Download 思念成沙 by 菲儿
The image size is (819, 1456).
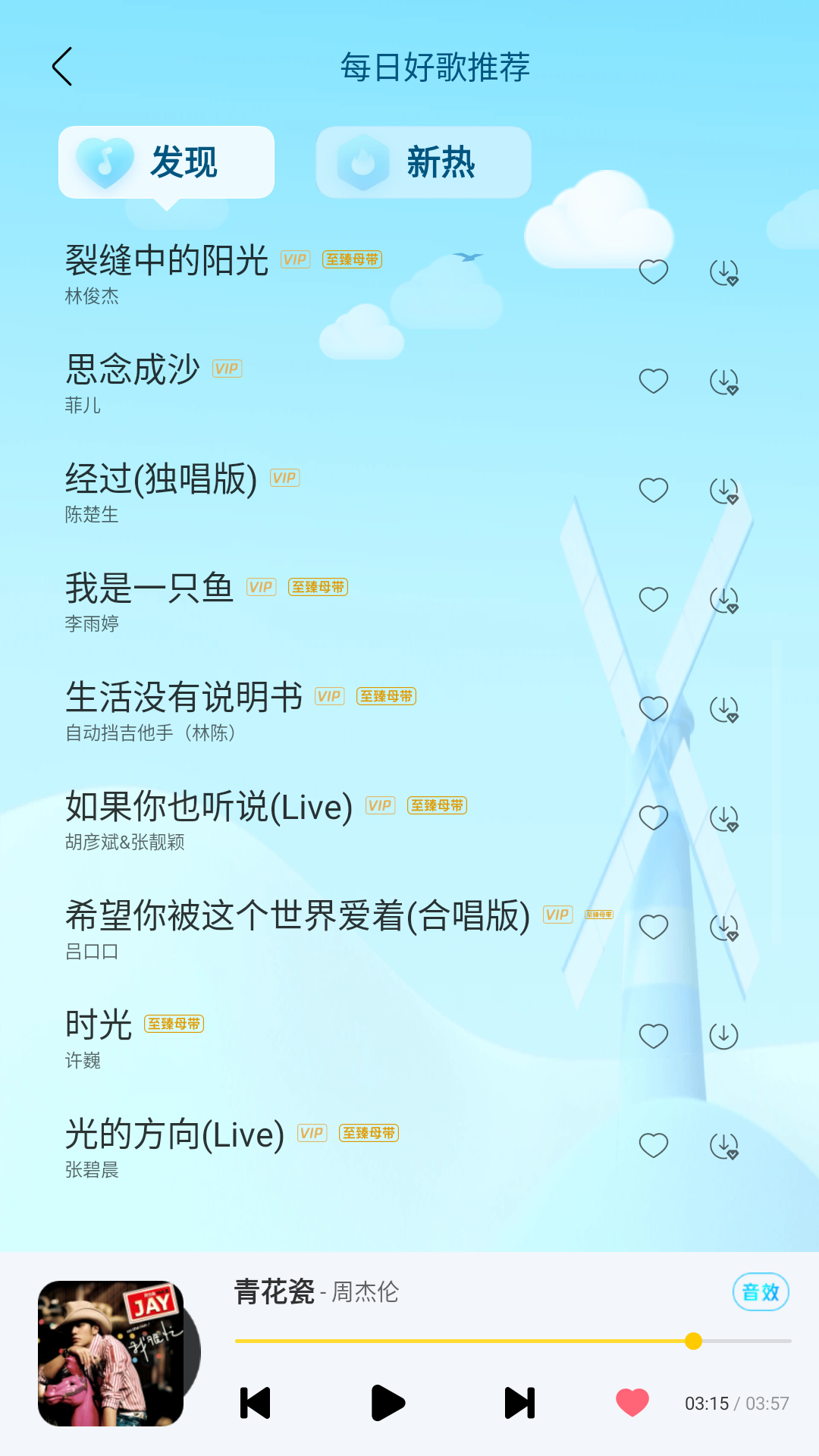tap(725, 381)
